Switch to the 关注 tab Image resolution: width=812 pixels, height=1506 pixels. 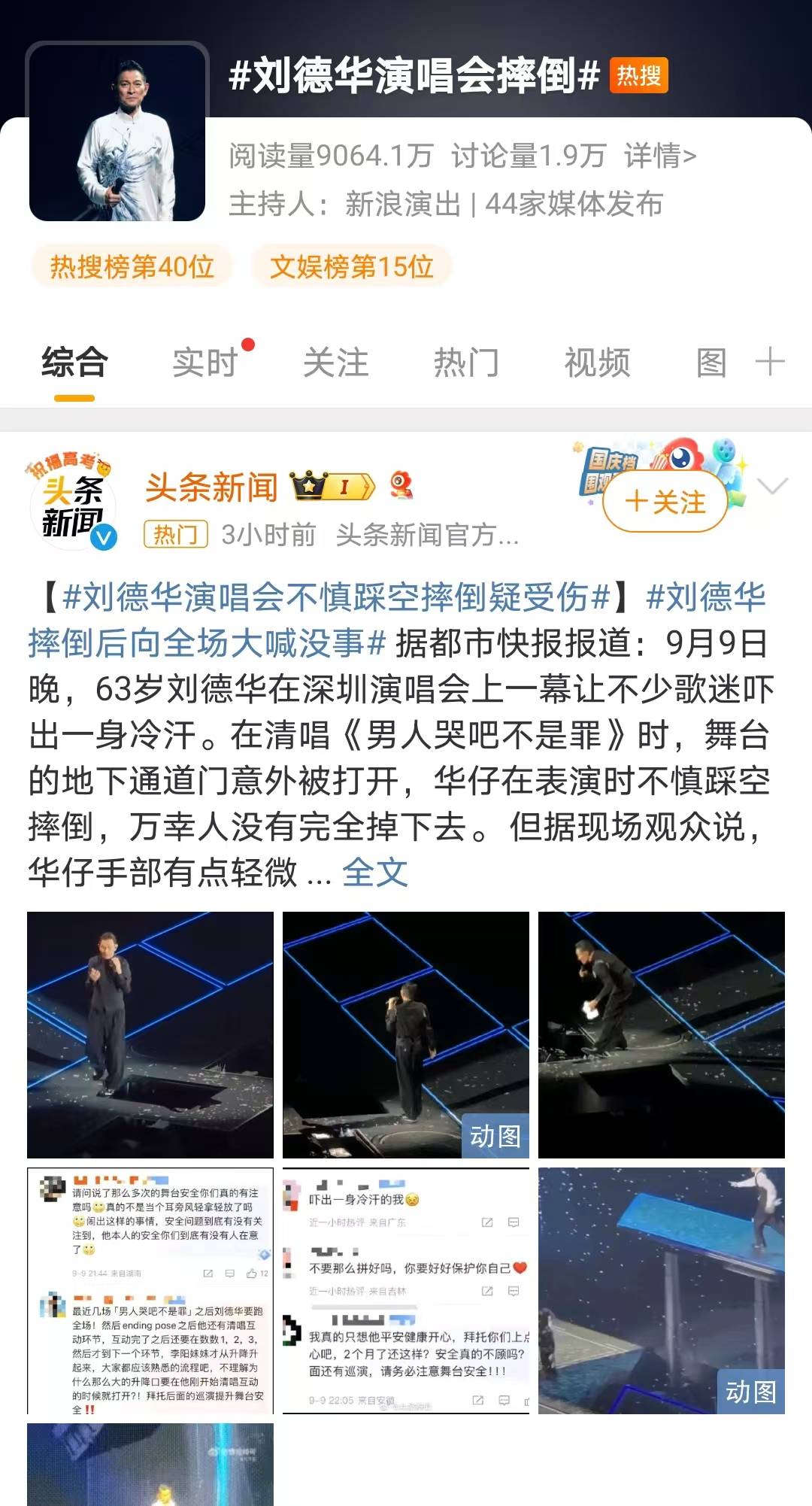[335, 363]
